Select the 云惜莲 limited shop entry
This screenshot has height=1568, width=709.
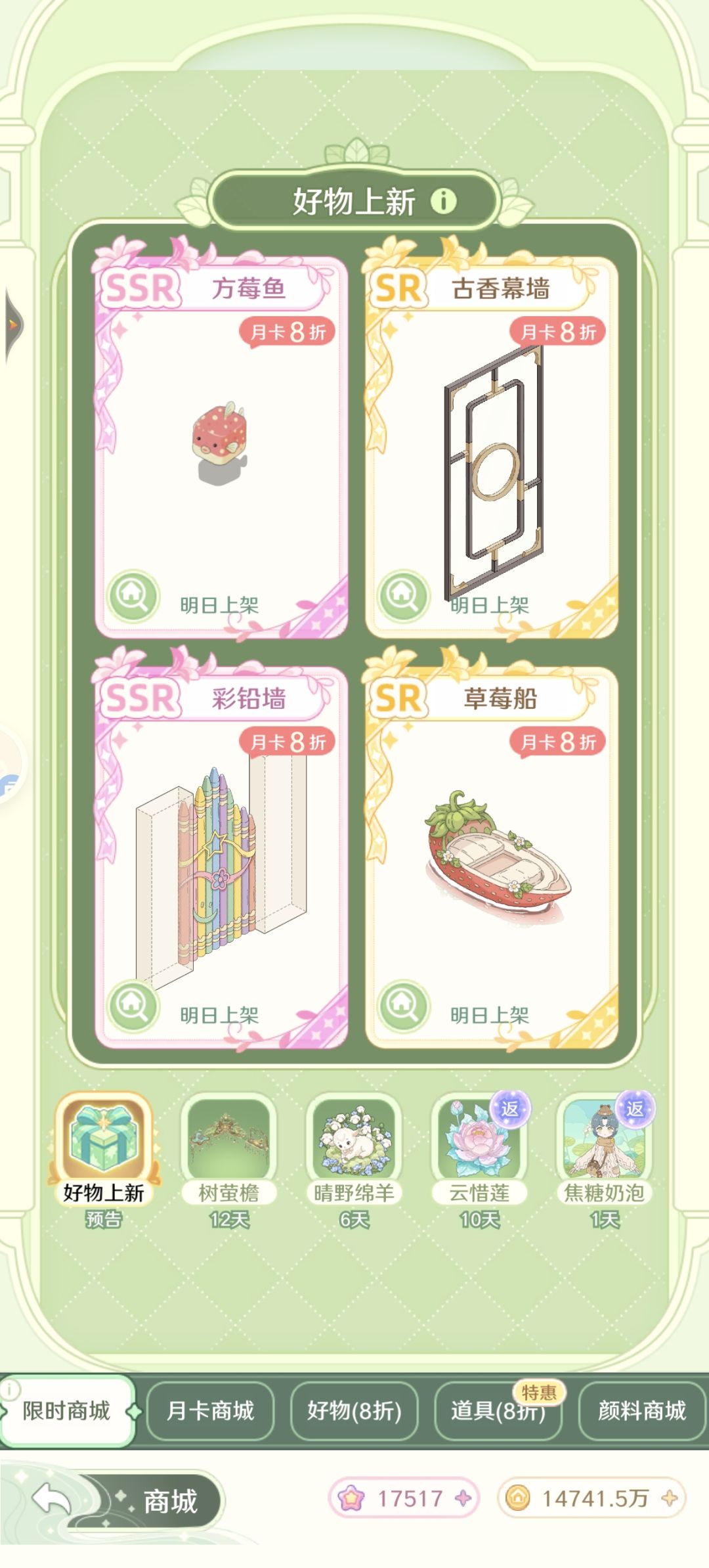(479, 1161)
